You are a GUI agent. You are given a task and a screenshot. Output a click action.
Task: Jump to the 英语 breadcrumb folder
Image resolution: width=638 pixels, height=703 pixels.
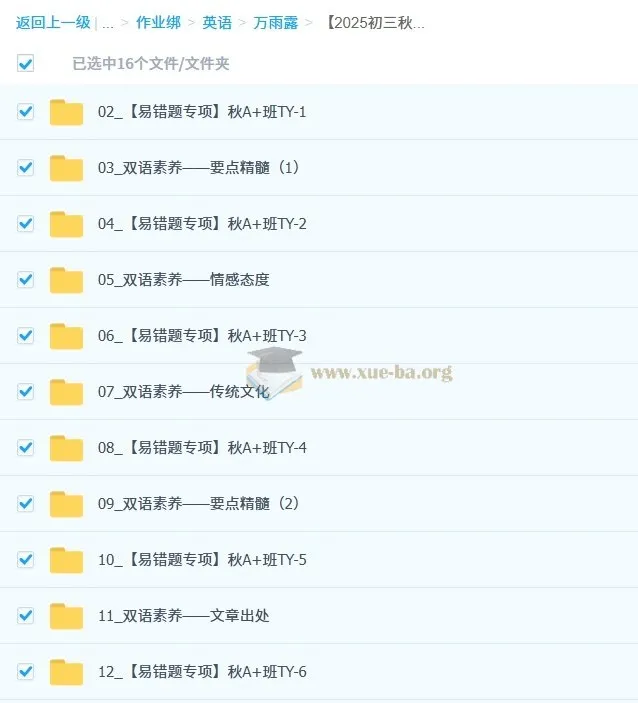(217, 22)
